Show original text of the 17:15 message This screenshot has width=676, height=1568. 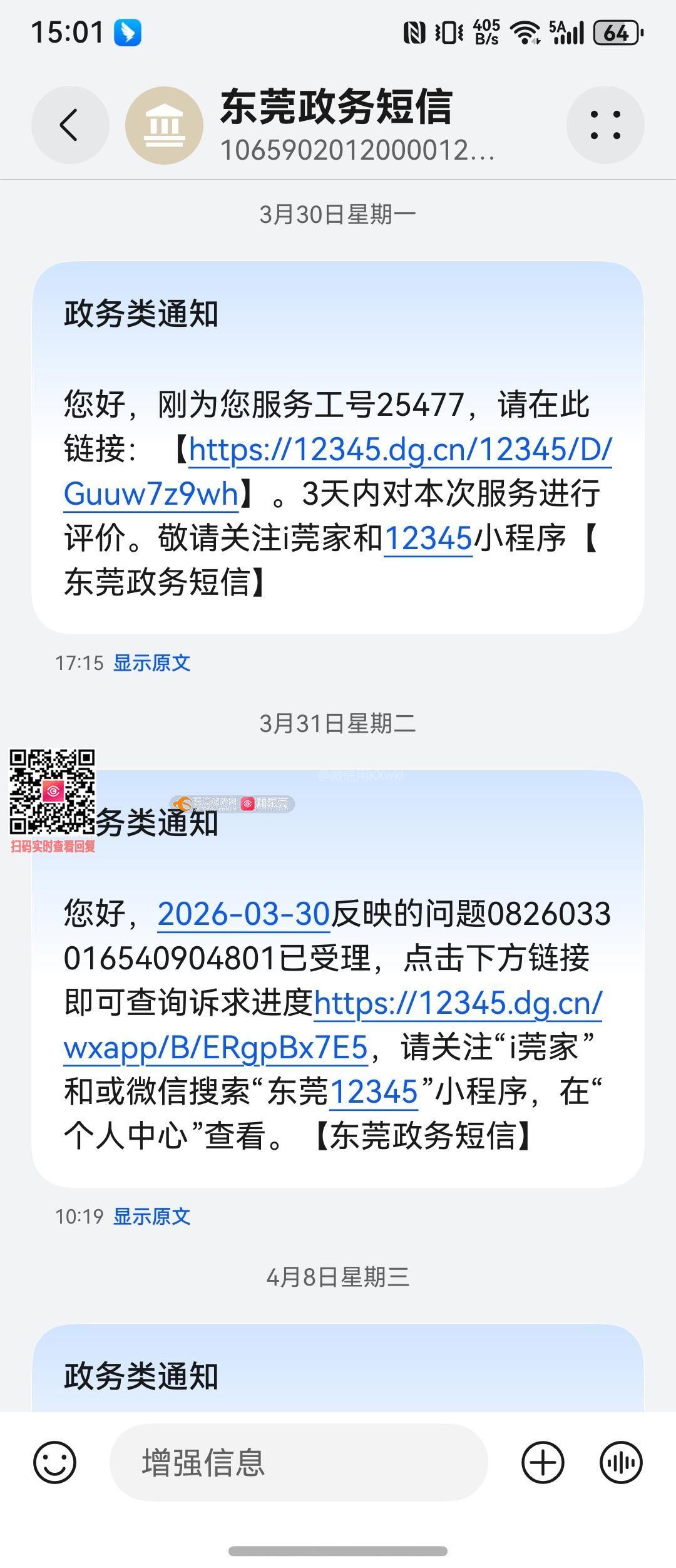point(151,663)
